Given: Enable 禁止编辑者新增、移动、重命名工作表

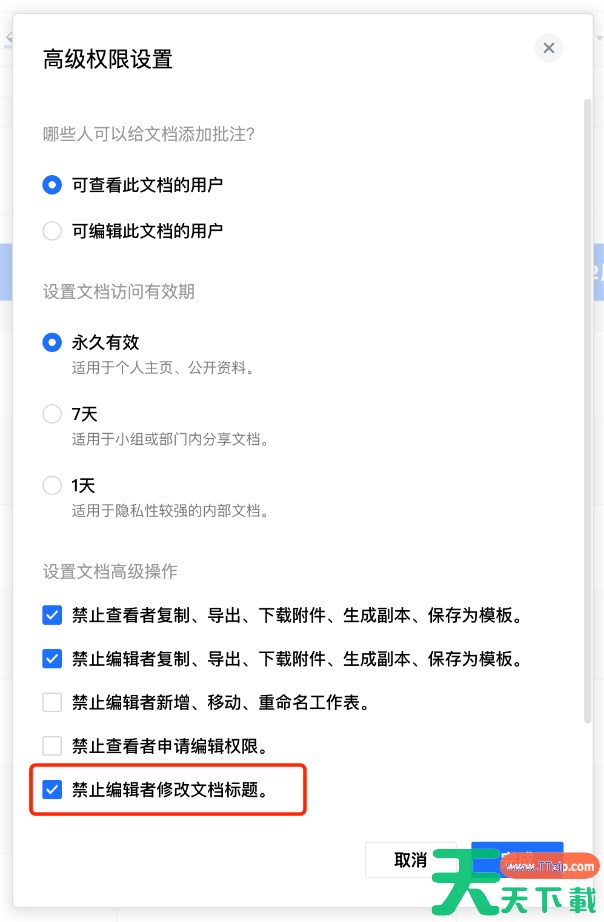Looking at the screenshot, I should (52, 702).
